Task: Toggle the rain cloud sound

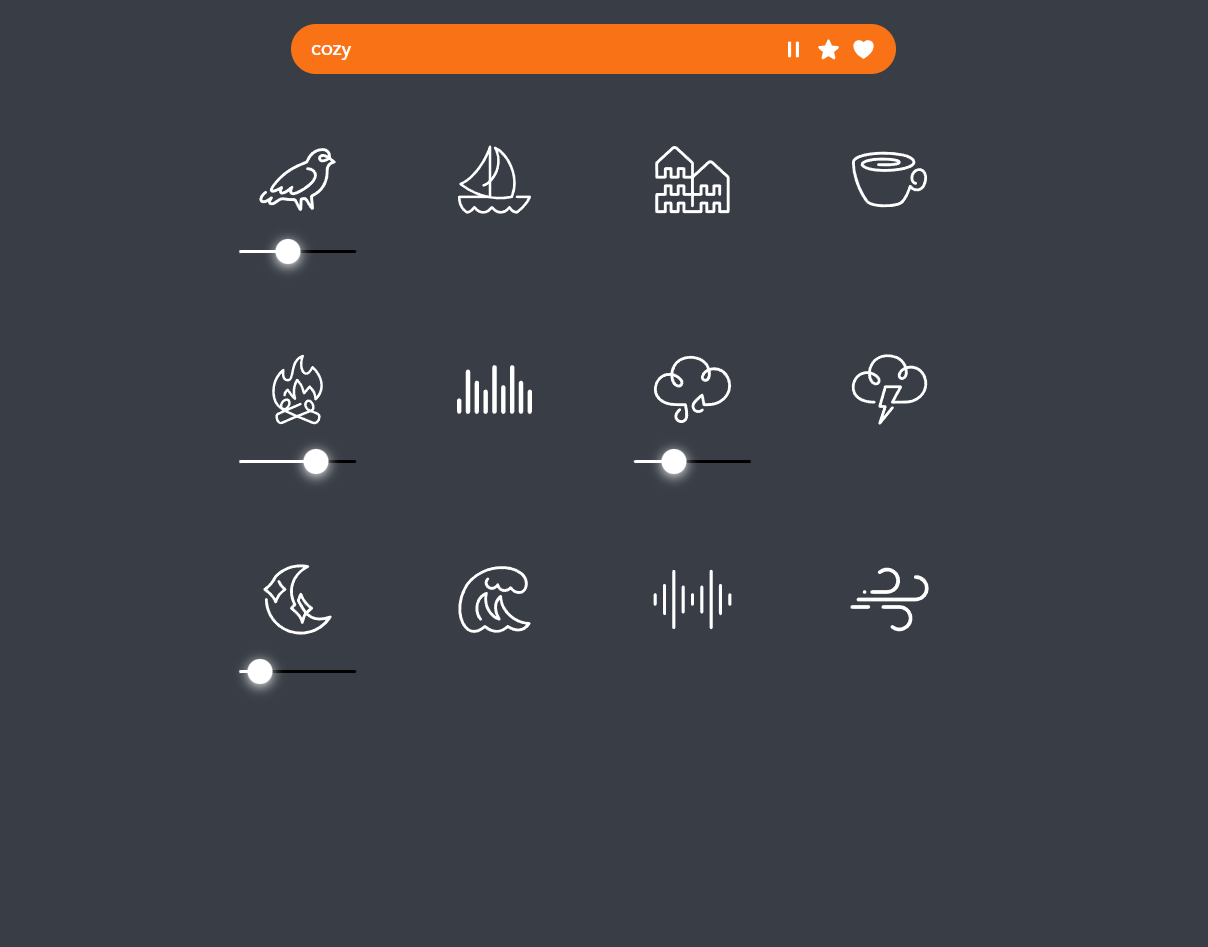Action: (x=692, y=389)
